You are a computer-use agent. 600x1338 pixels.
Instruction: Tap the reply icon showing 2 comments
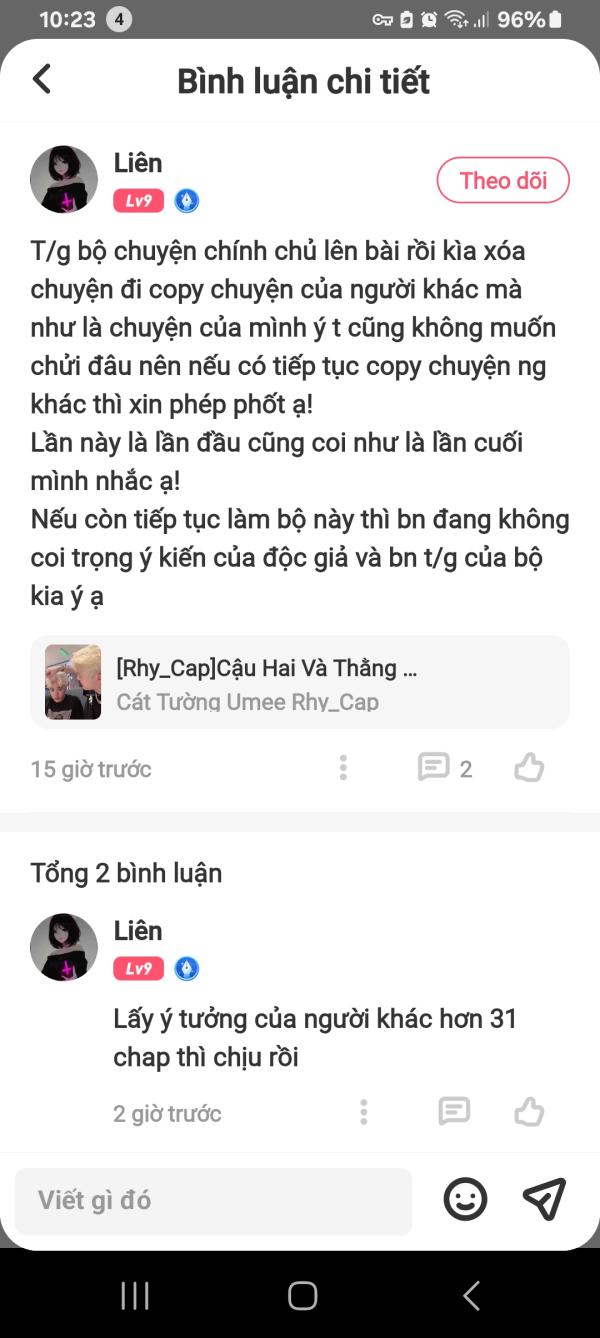pyautogui.click(x=444, y=768)
